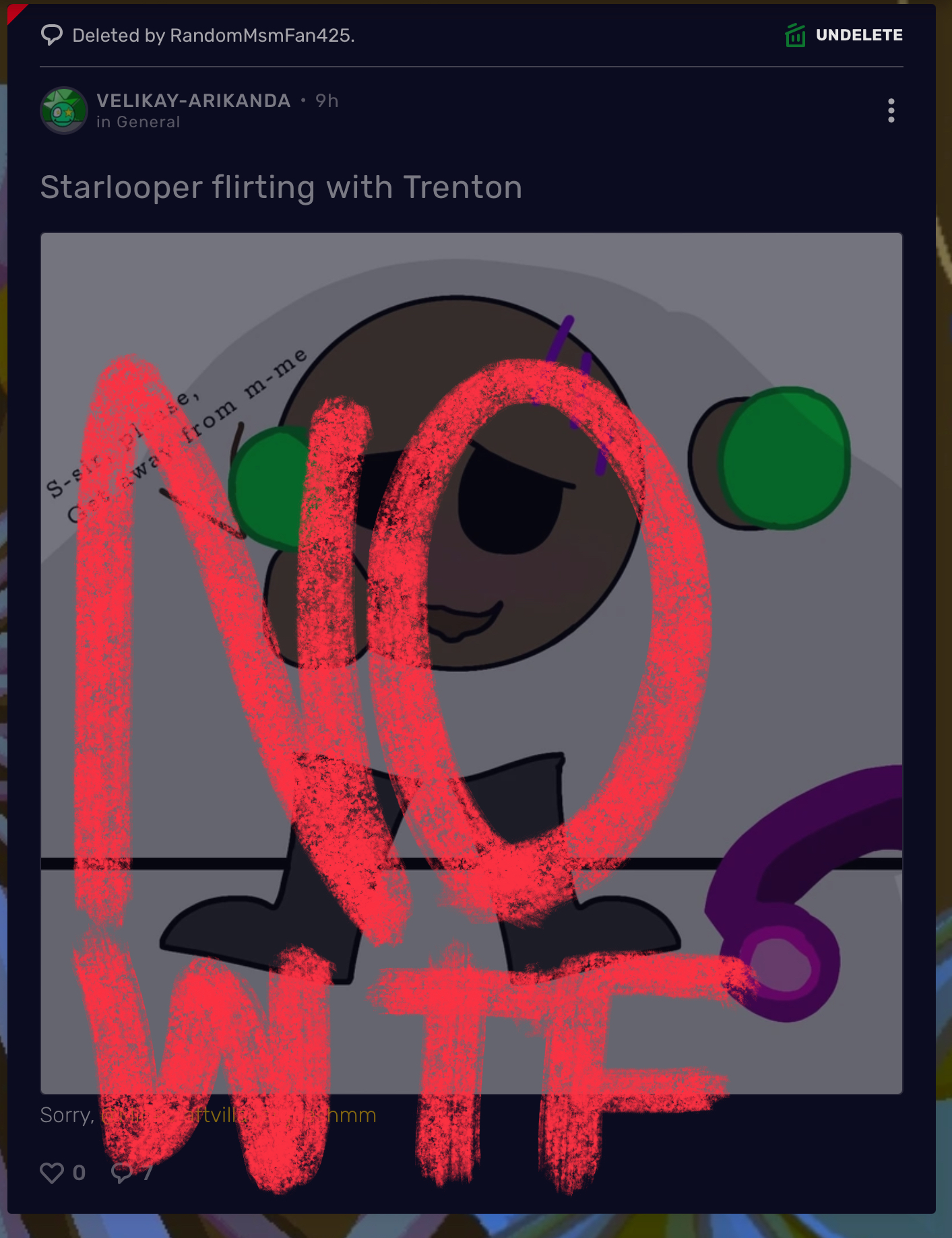Open VELIKAY-ARIKANDA's profile avatar
Screen dimensions: 952x1238
pyautogui.click(x=64, y=110)
